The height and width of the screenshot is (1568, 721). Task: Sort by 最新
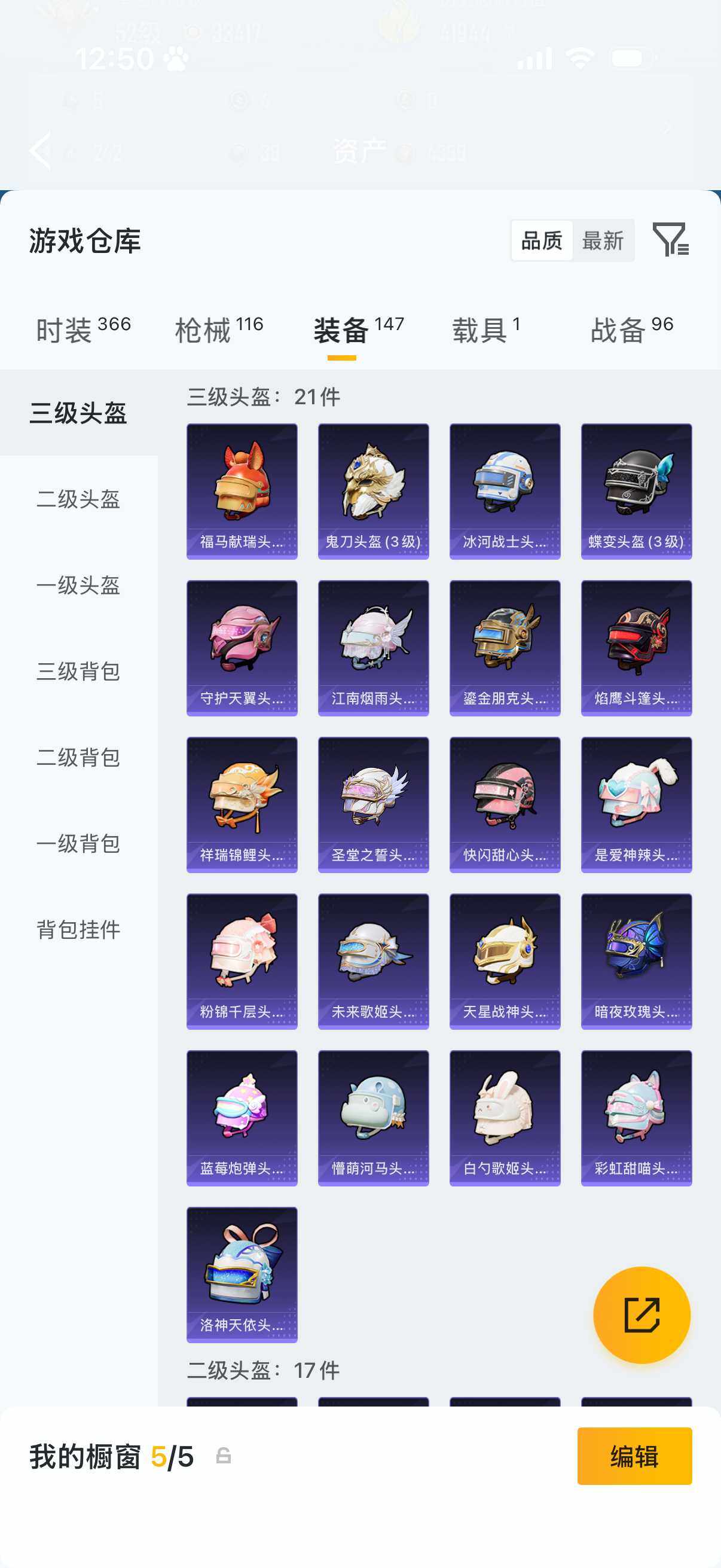click(x=603, y=241)
